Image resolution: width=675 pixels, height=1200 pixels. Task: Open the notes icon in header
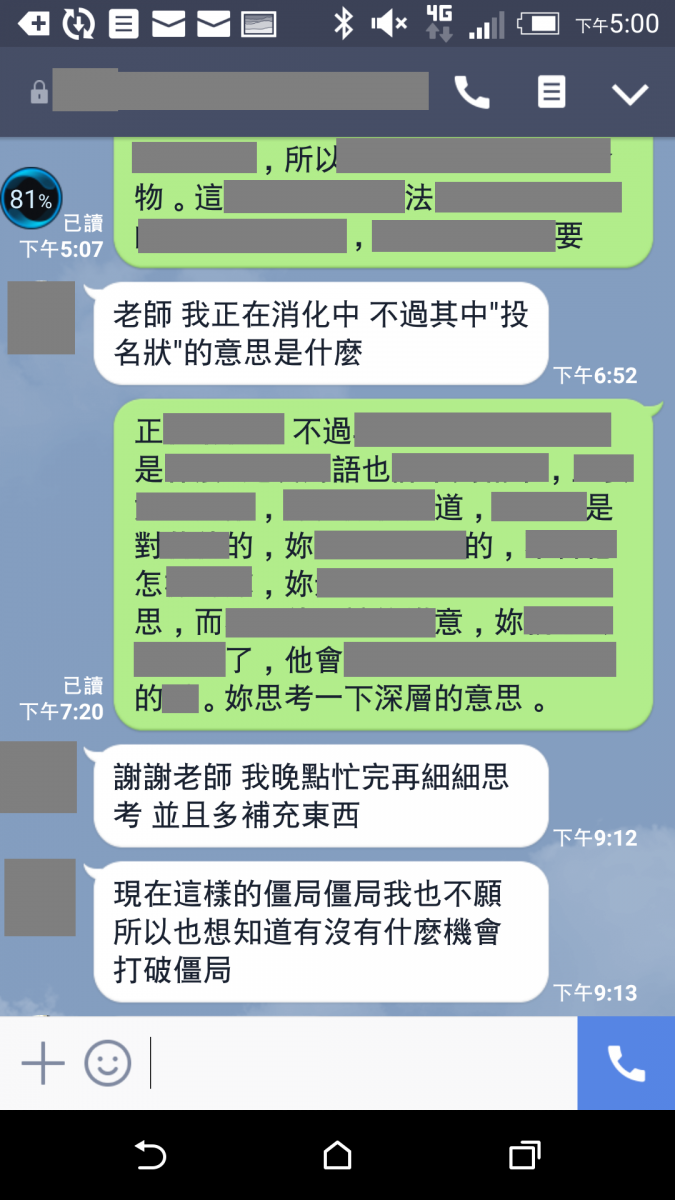pyautogui.click(x=551, y=93)
